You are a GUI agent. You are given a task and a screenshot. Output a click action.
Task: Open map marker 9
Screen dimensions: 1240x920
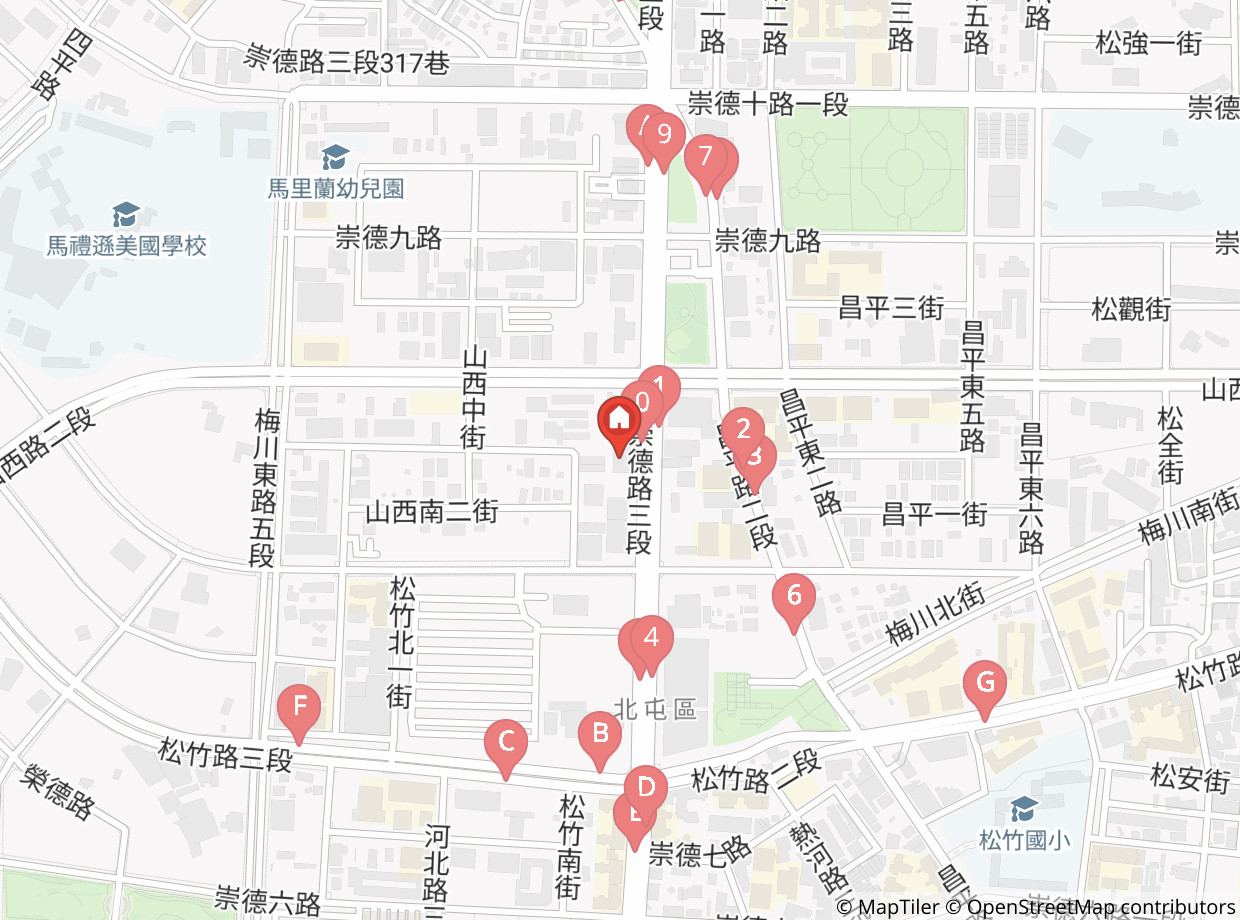pos(665,135)
